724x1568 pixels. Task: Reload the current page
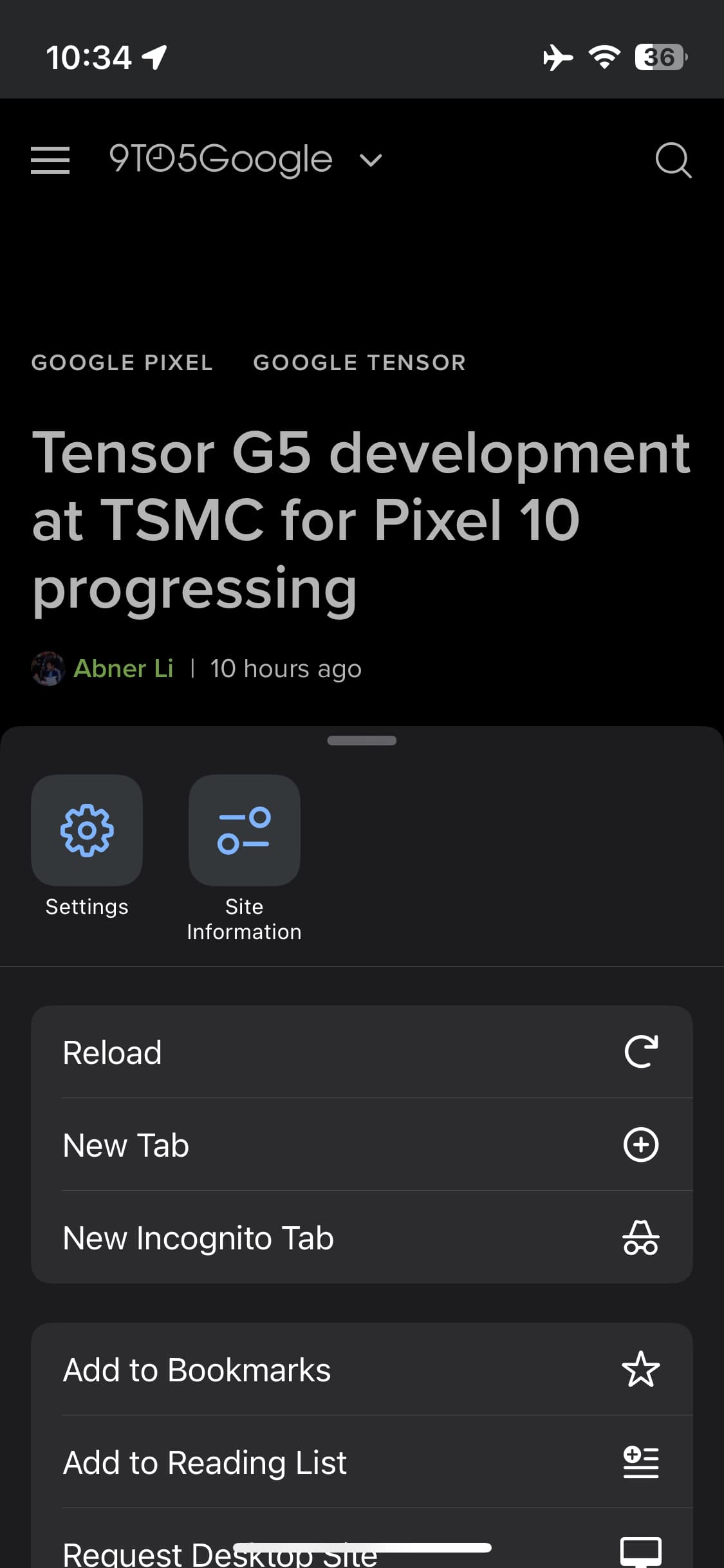[x=362, y=1052]
